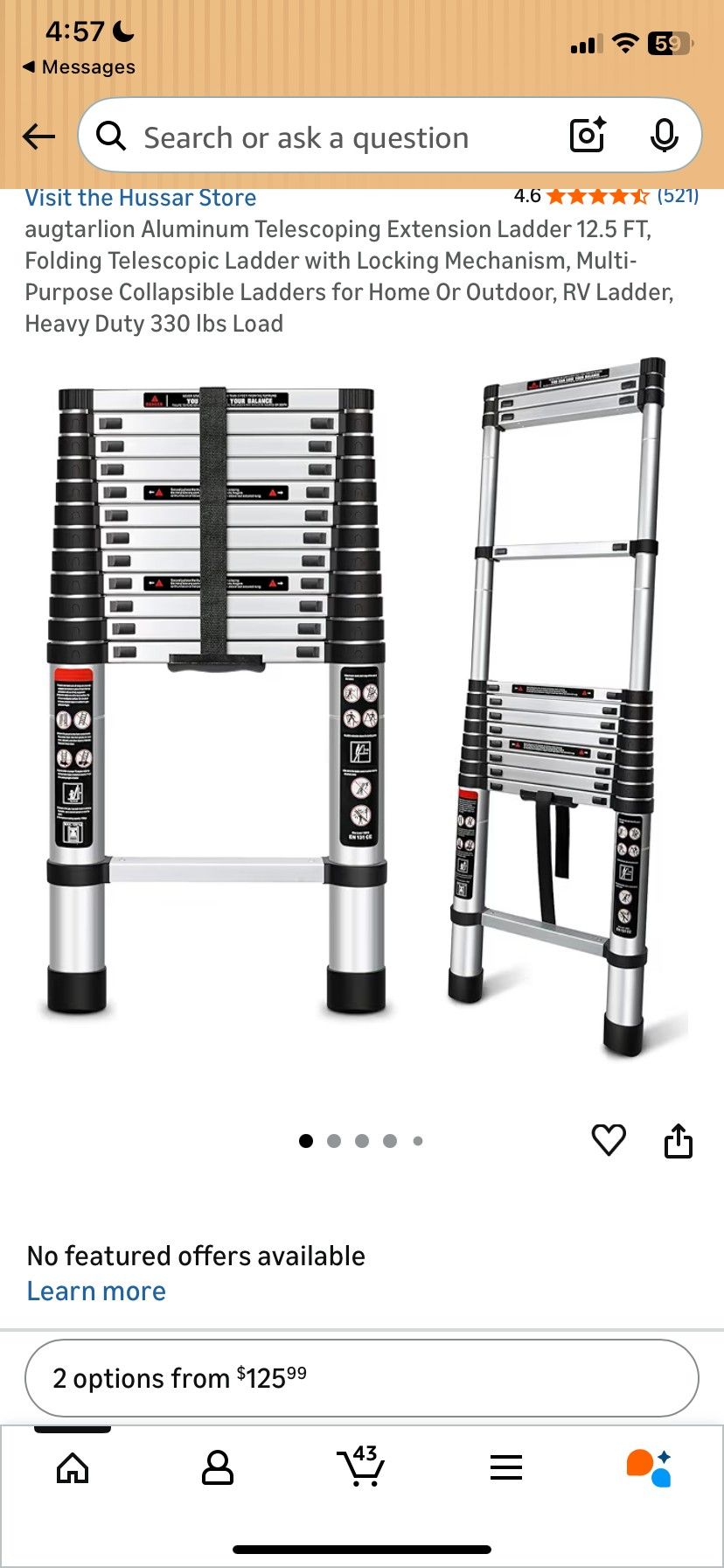Viewport: 724px width, 1568px height.
Task: Expand the 2 options from $125.99 selector
Action: (362, 1377)
